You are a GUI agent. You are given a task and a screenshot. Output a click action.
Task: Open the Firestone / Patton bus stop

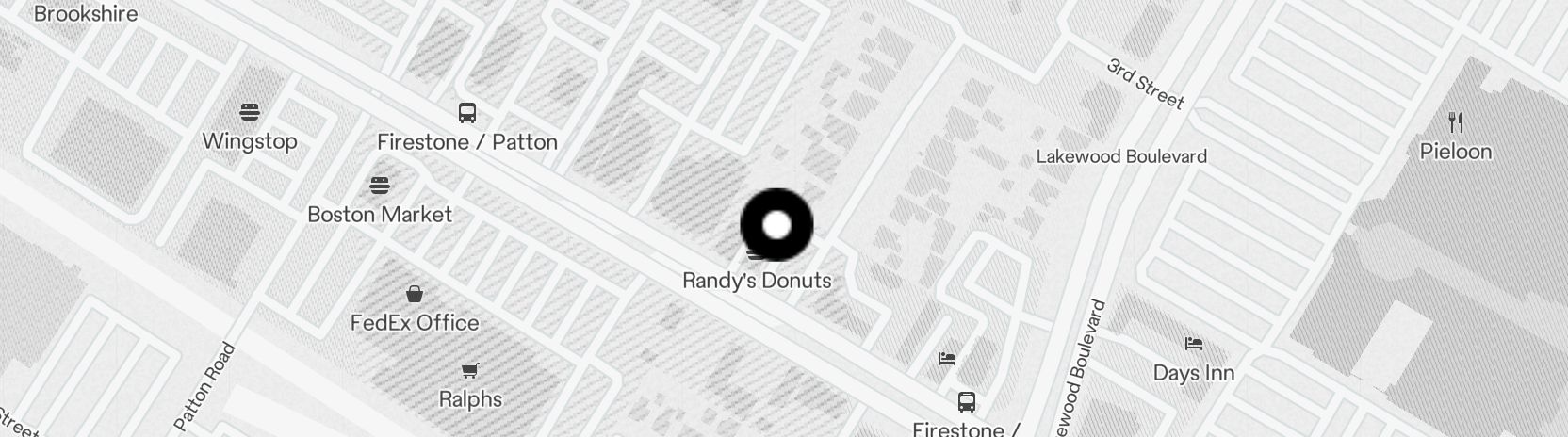[466, 114]
